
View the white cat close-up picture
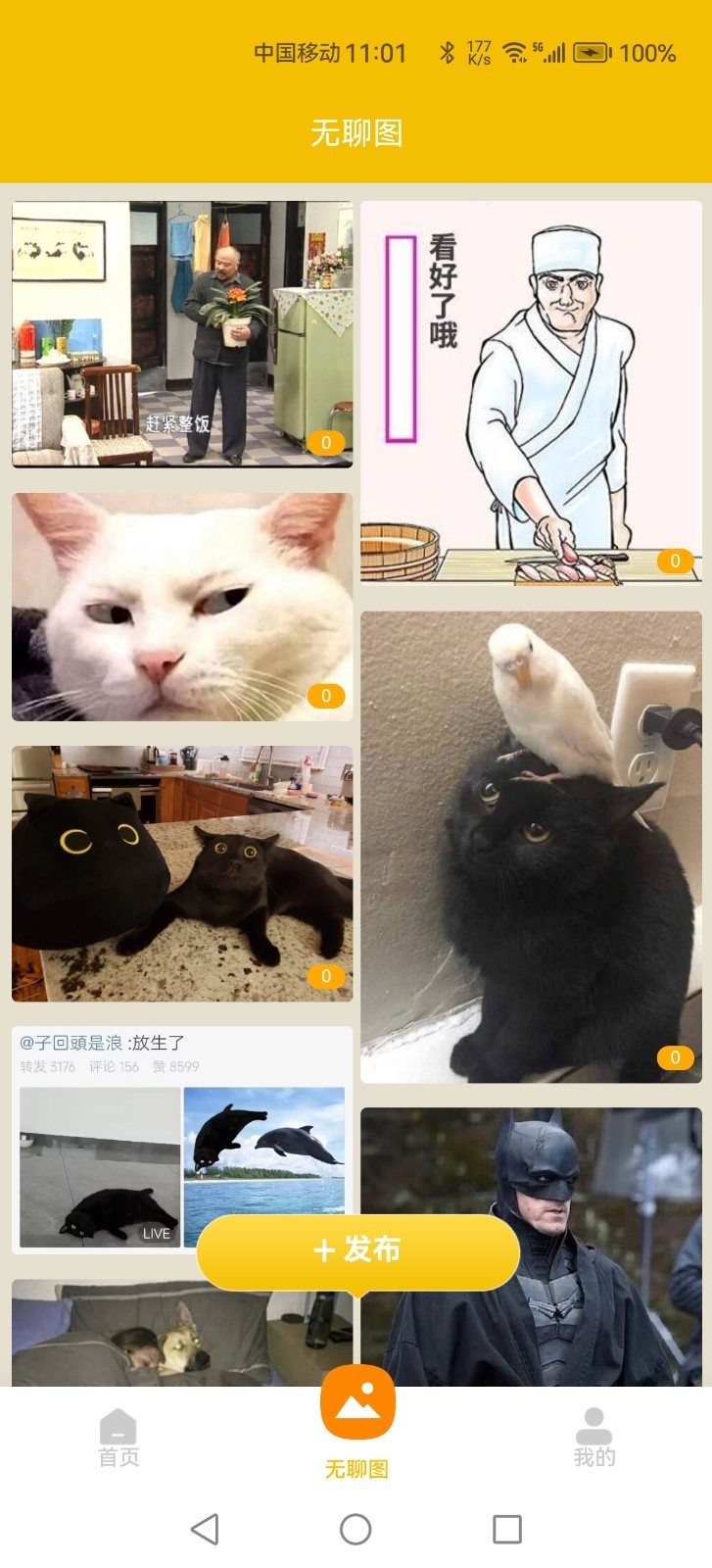tap(182, 607)
